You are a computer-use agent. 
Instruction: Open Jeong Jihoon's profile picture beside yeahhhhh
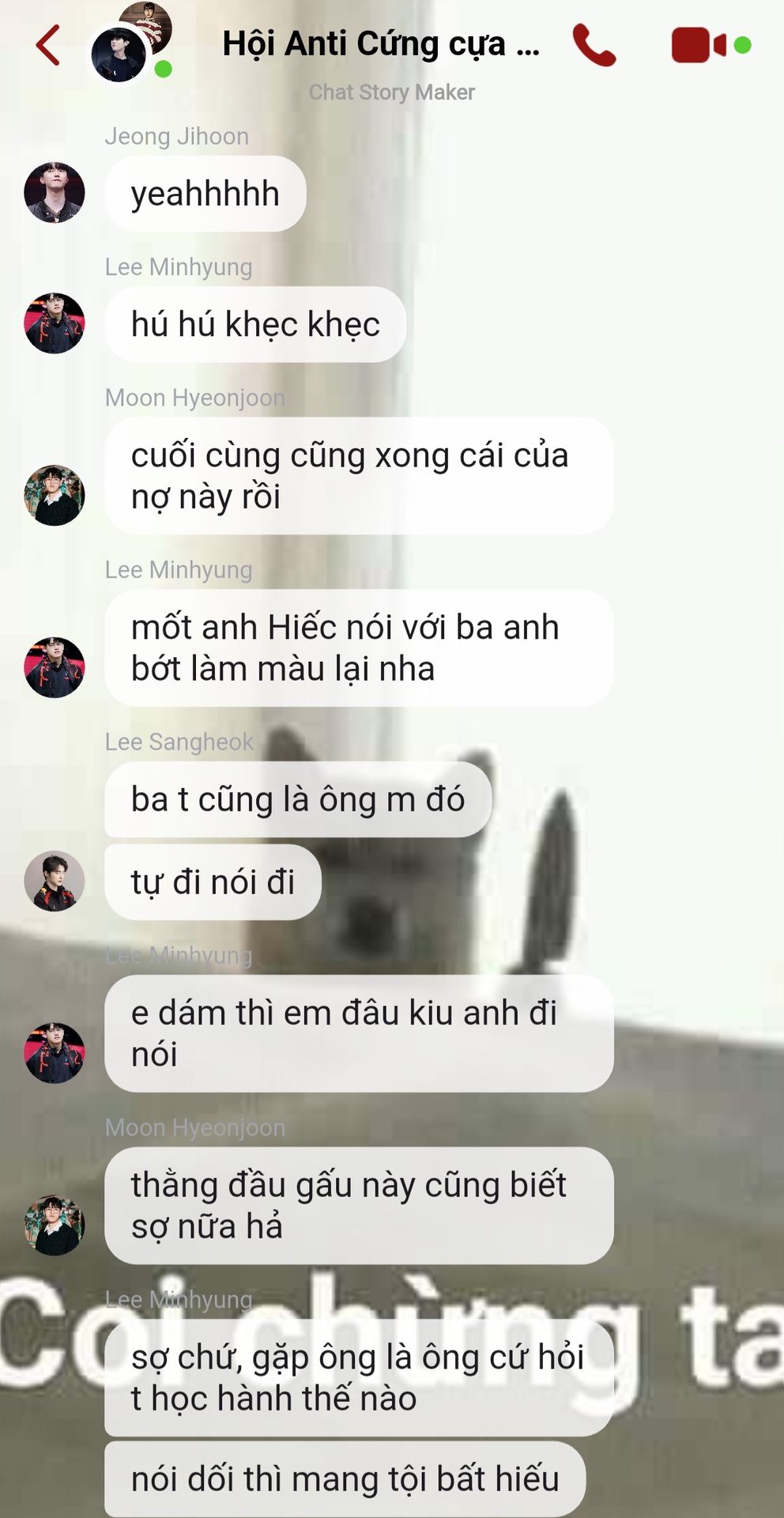coord(55,193)
